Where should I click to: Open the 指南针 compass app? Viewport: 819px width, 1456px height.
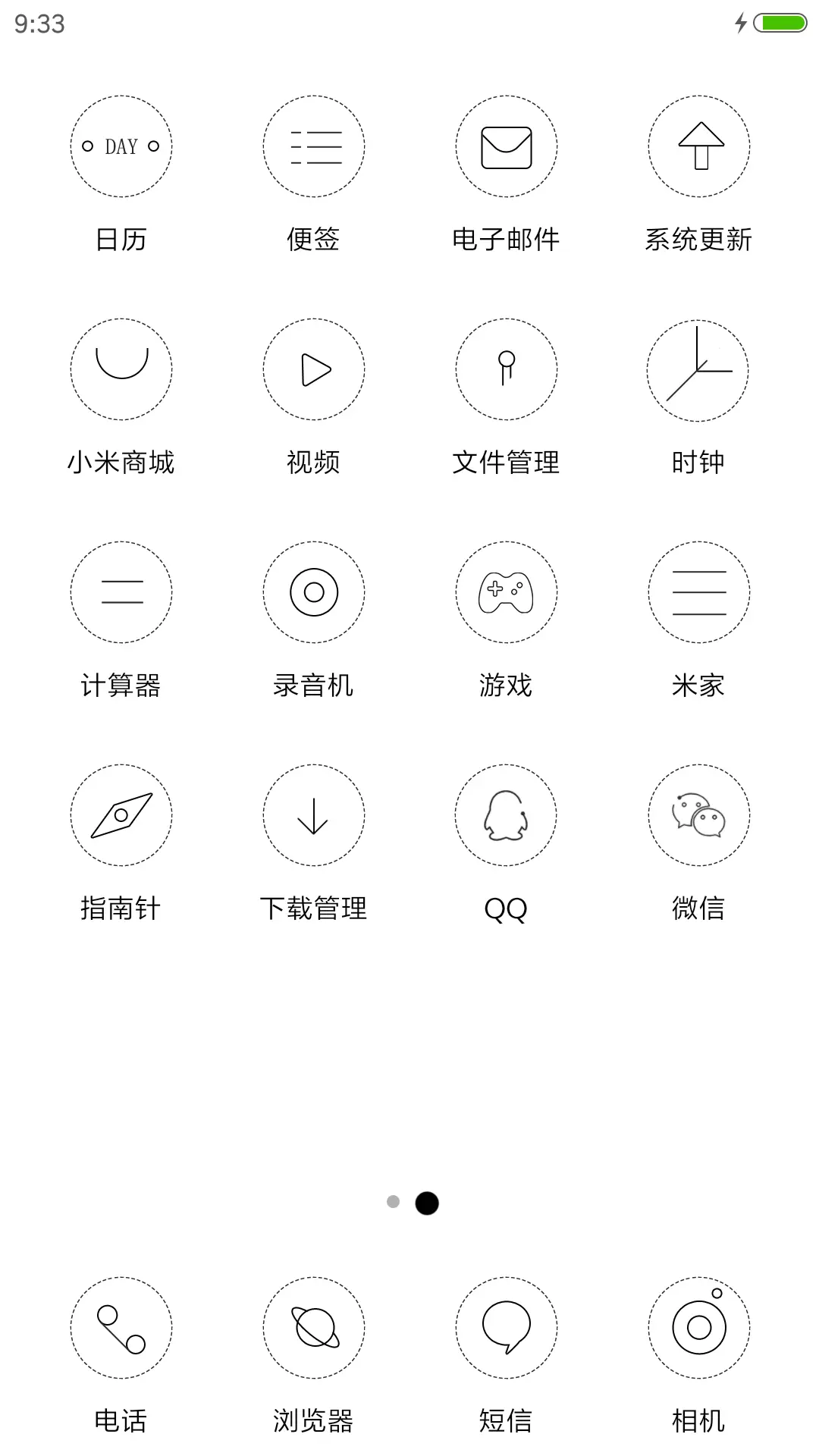click(x=121, y=815)
